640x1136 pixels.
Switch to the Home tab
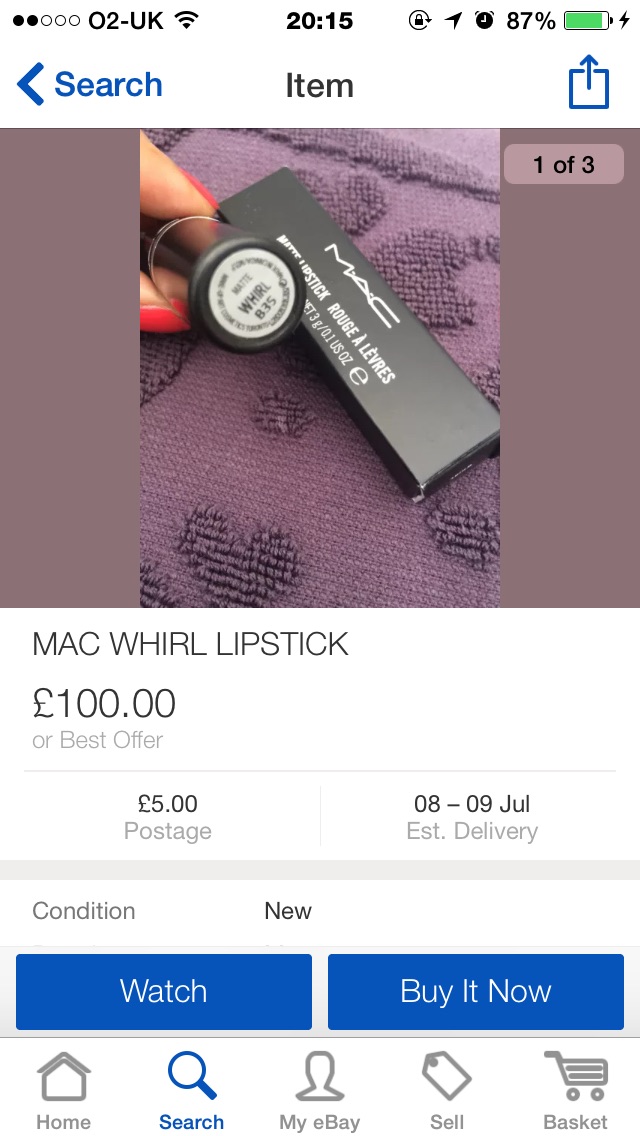tap(64, 1091)
